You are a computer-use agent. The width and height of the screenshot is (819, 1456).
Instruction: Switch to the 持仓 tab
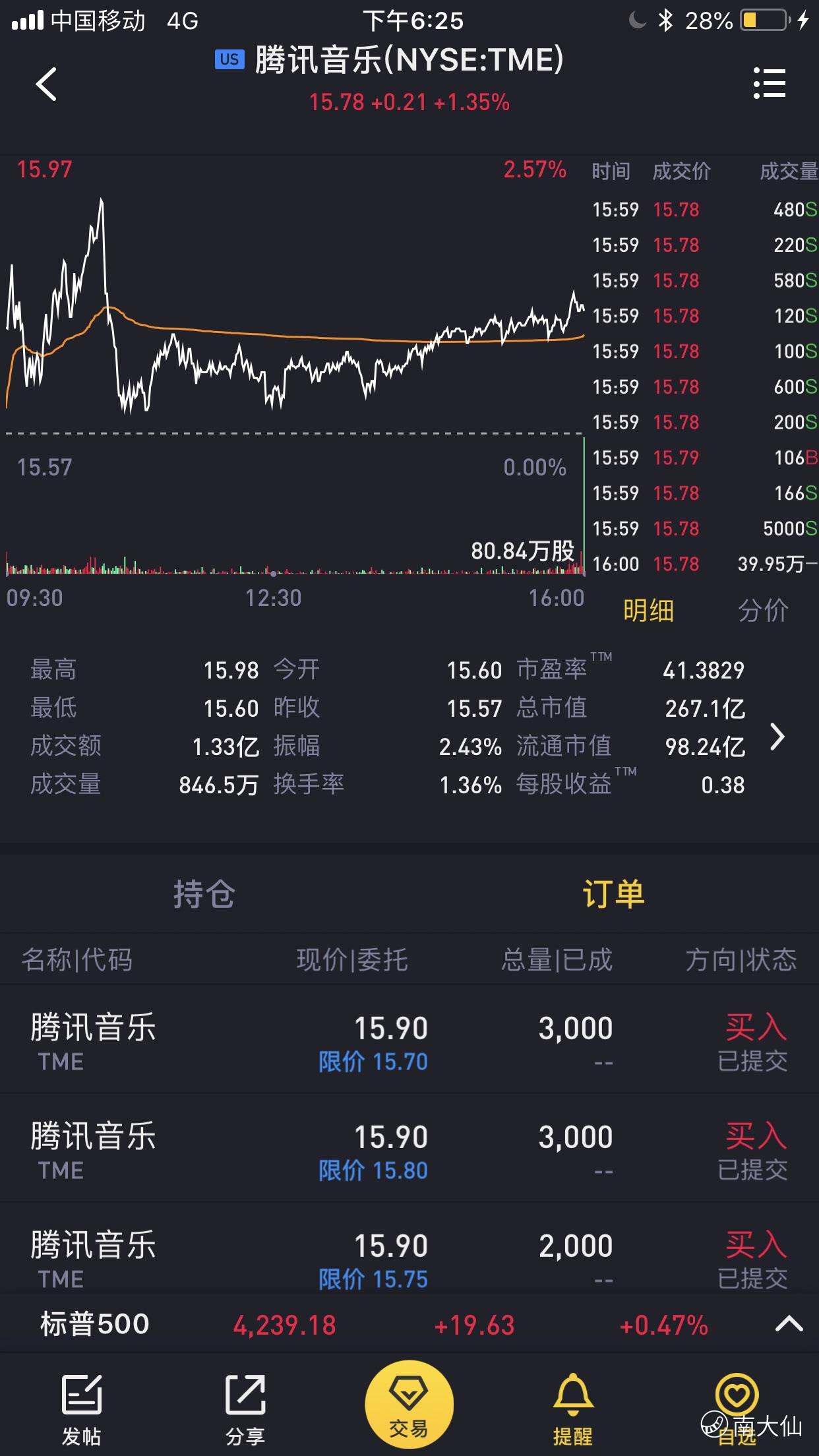click(x=204, y=894)
